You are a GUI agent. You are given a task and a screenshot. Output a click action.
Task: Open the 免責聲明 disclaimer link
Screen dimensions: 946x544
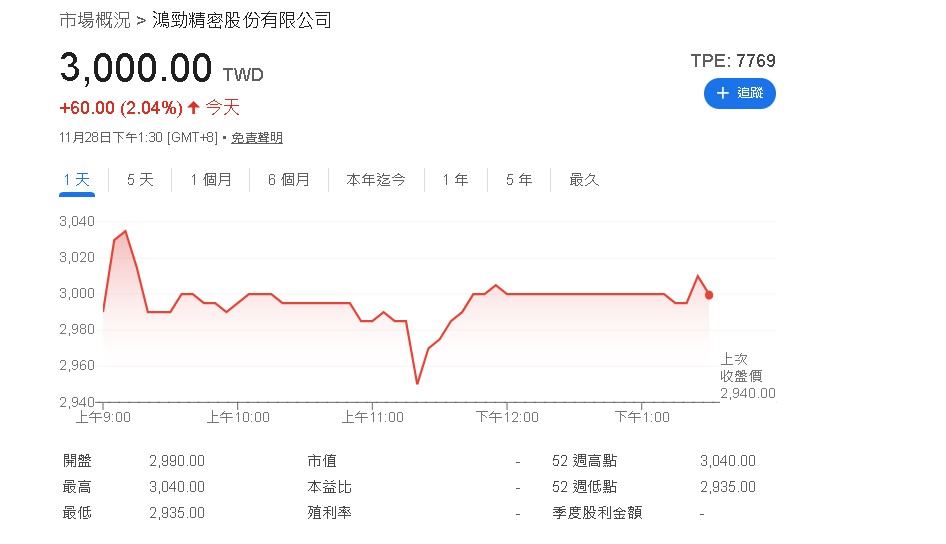pos(257,138)
